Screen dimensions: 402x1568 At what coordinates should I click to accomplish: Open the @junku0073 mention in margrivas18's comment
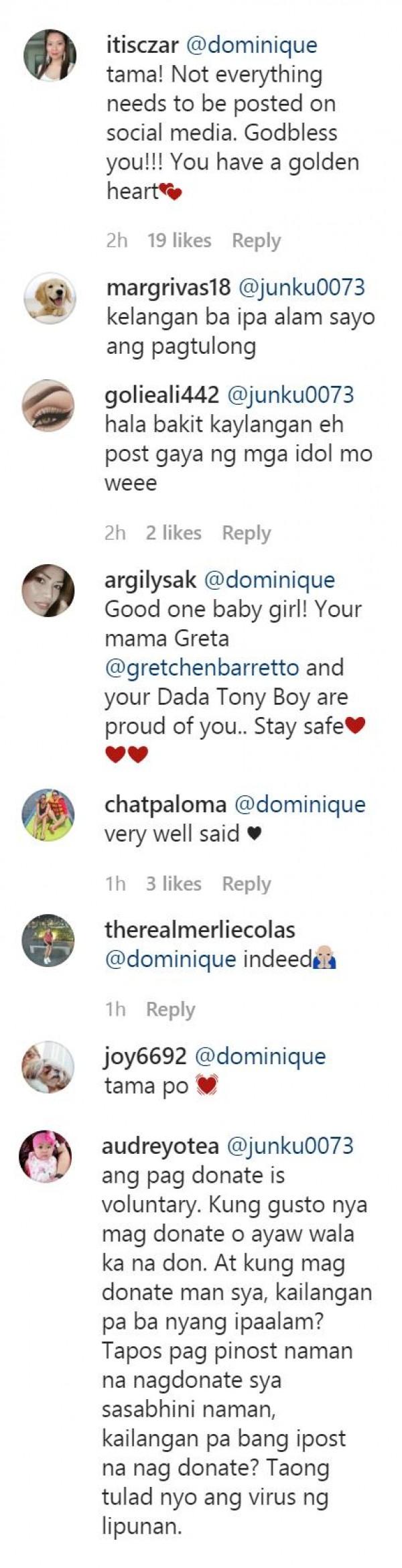click(x=301, y=287)
